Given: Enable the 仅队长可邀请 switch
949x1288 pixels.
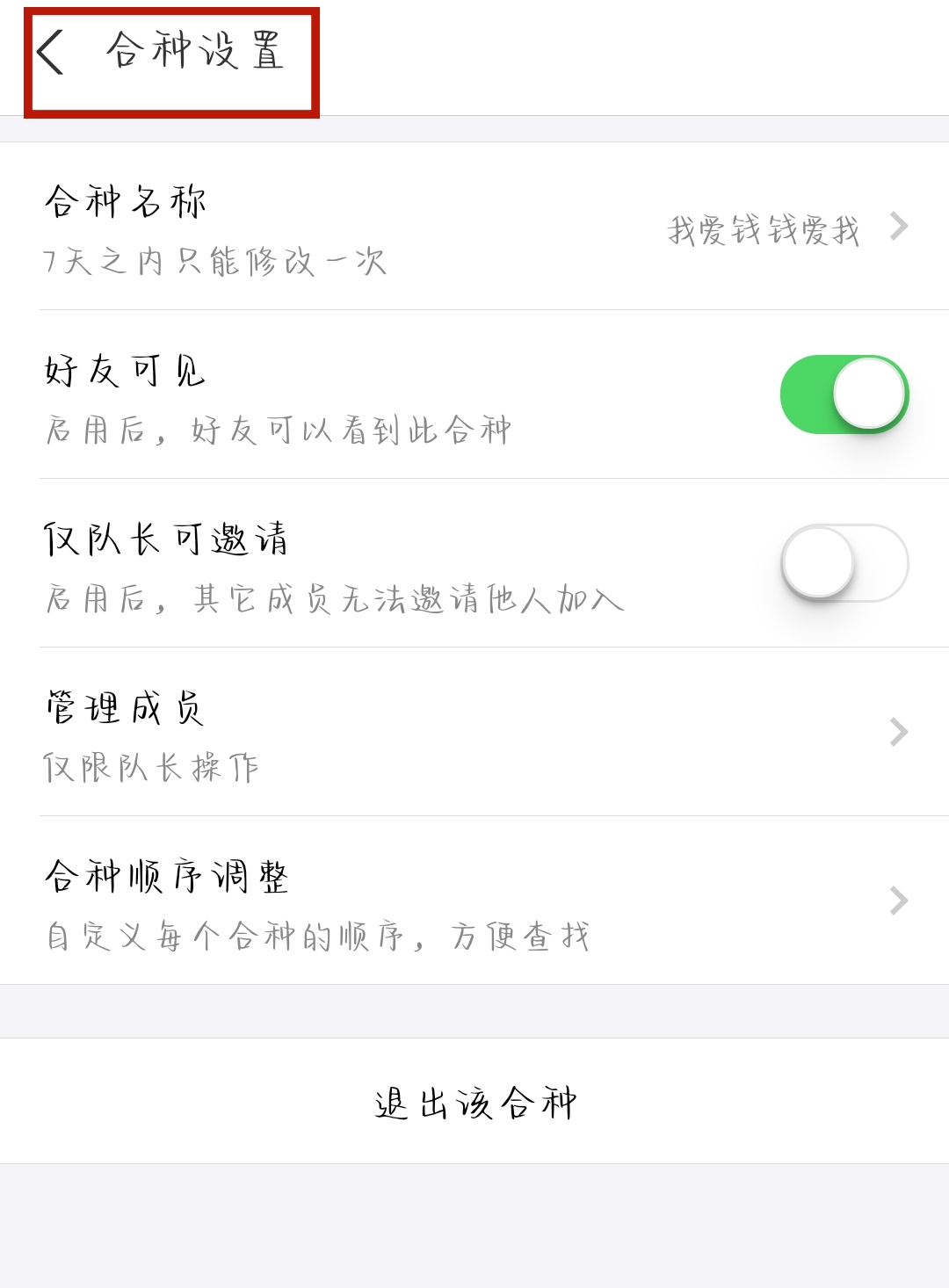Looking at the screenshot, I should pos(844,563).
